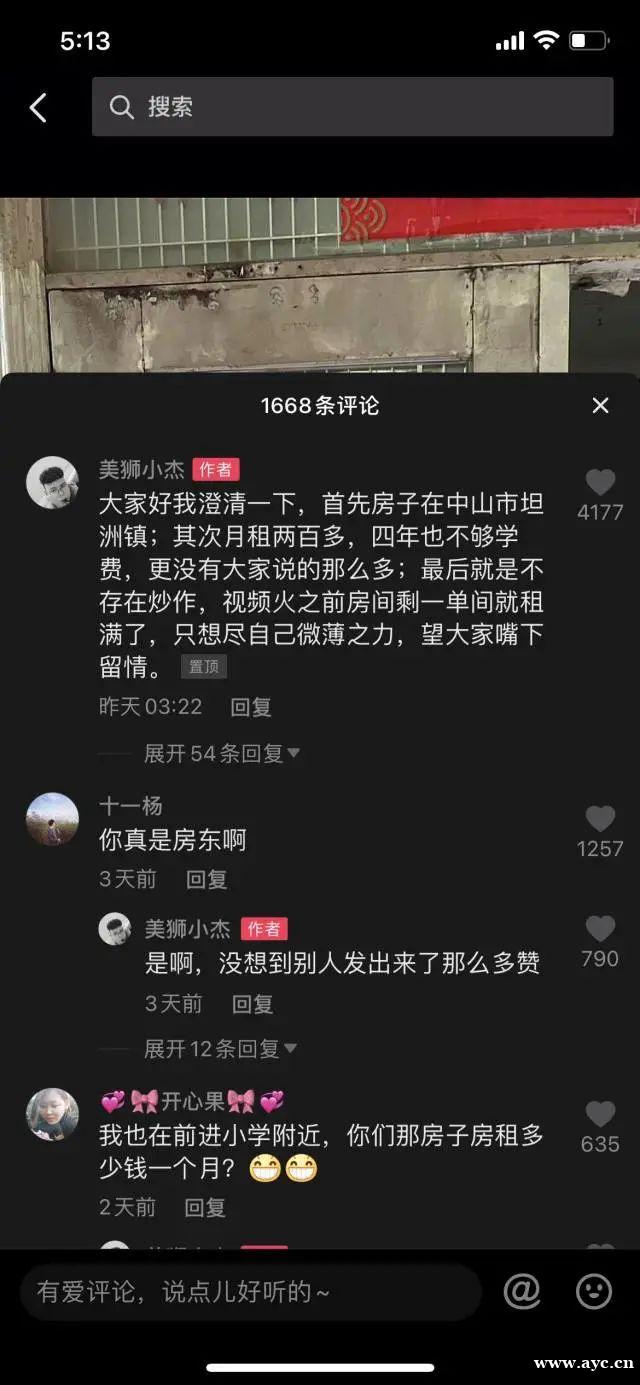Reply to the pinned comment from 昨天 03:22

click(x=250, y=707)
